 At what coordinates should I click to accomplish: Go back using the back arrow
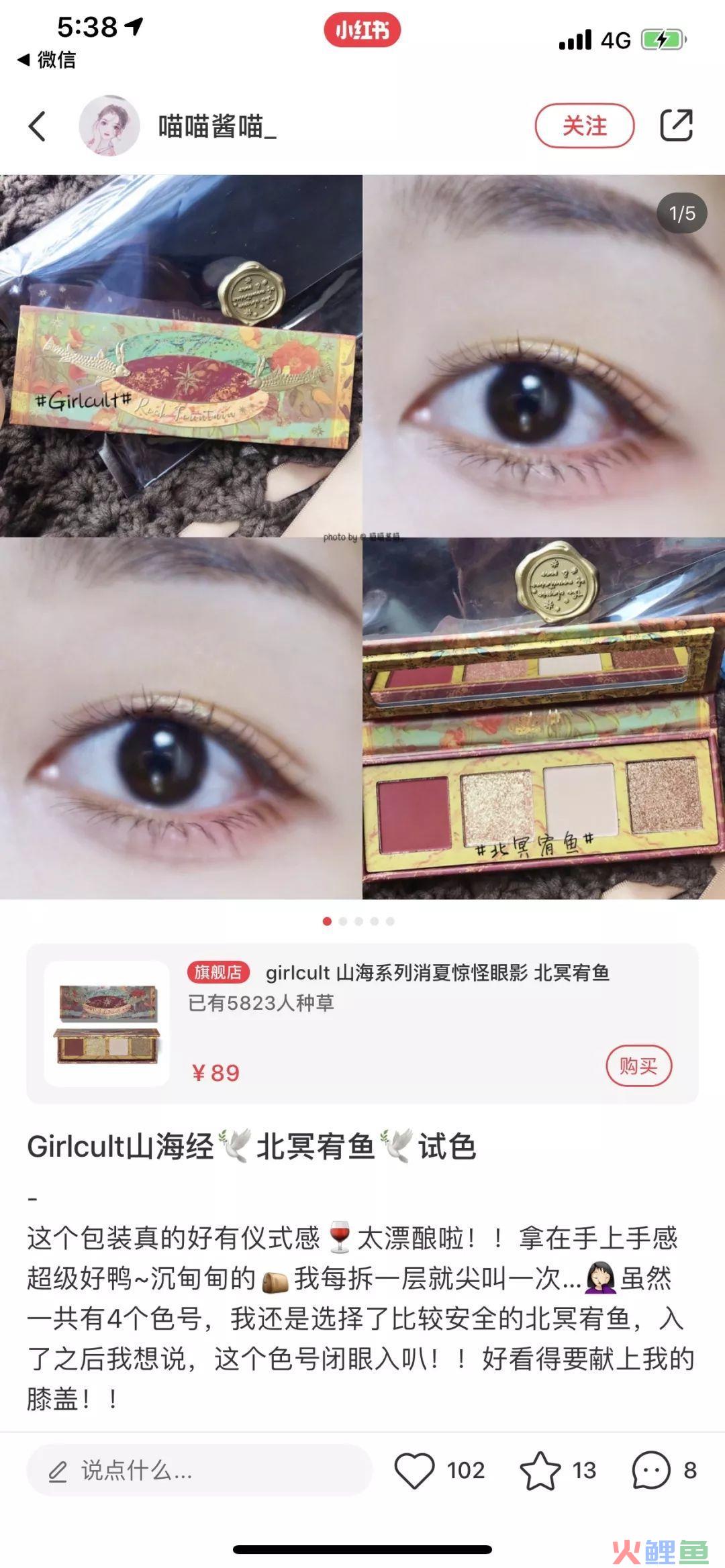coord(38,125)
